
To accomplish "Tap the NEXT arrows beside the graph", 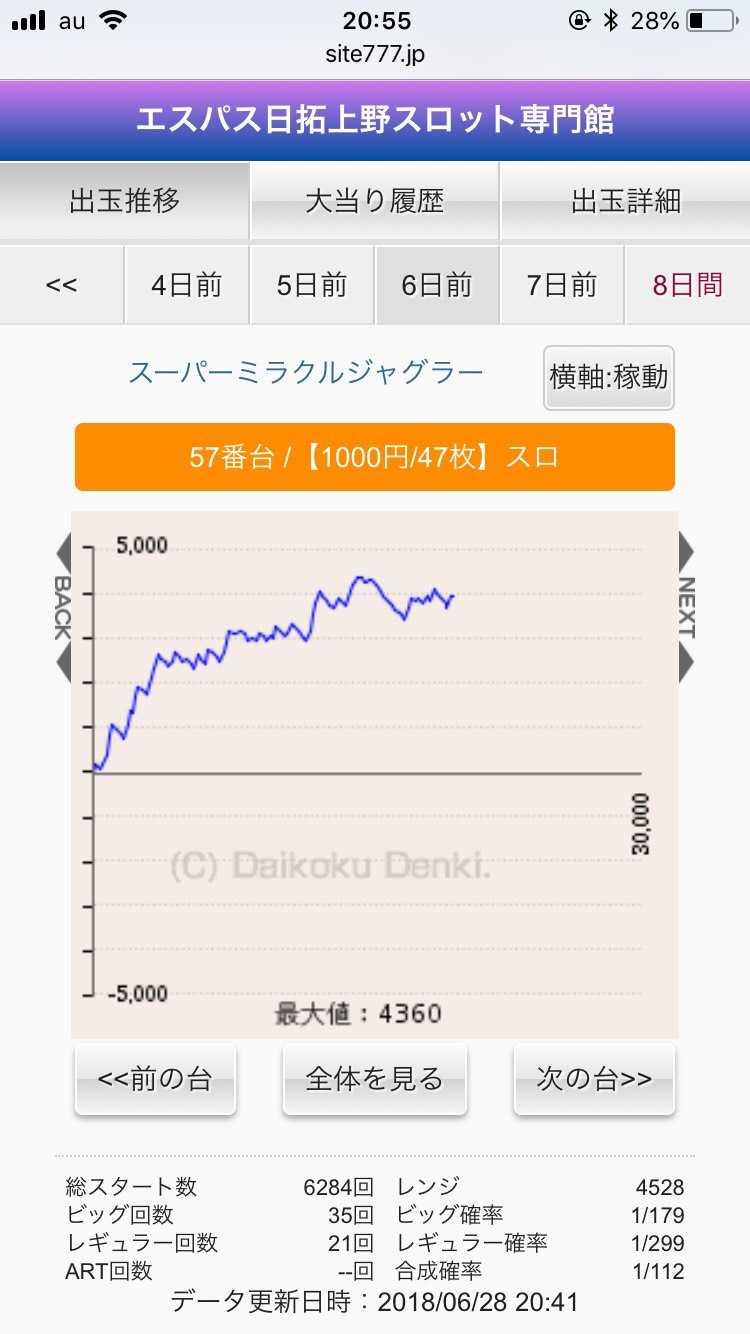I will click(687, 607).
